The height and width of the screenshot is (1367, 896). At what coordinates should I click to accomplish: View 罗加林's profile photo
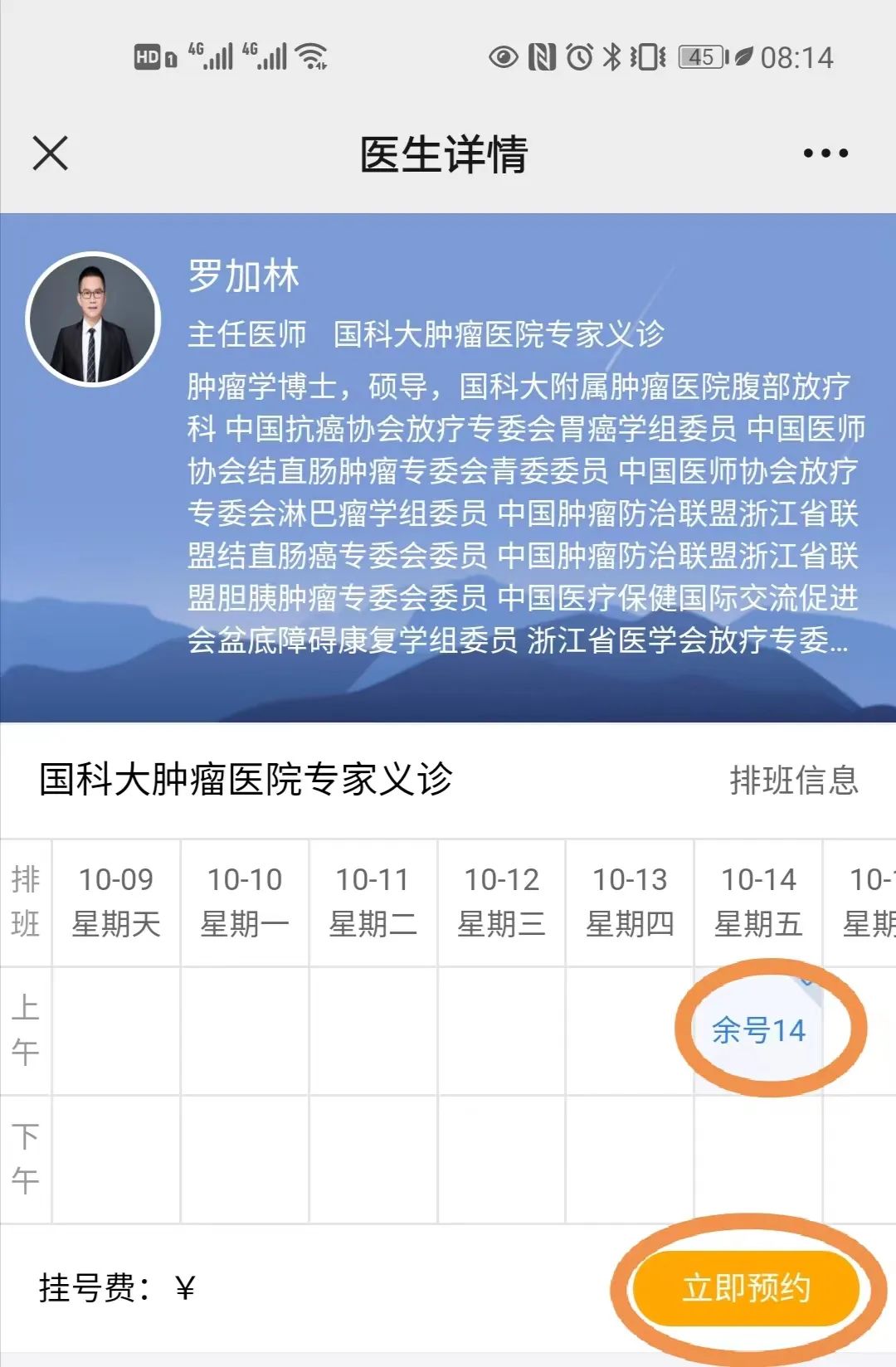(93, 319)
